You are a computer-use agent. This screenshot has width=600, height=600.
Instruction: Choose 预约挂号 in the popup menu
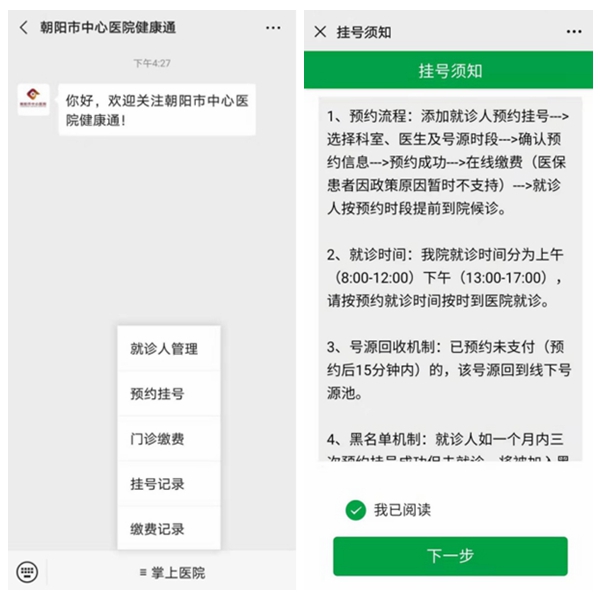pos(157,394)
